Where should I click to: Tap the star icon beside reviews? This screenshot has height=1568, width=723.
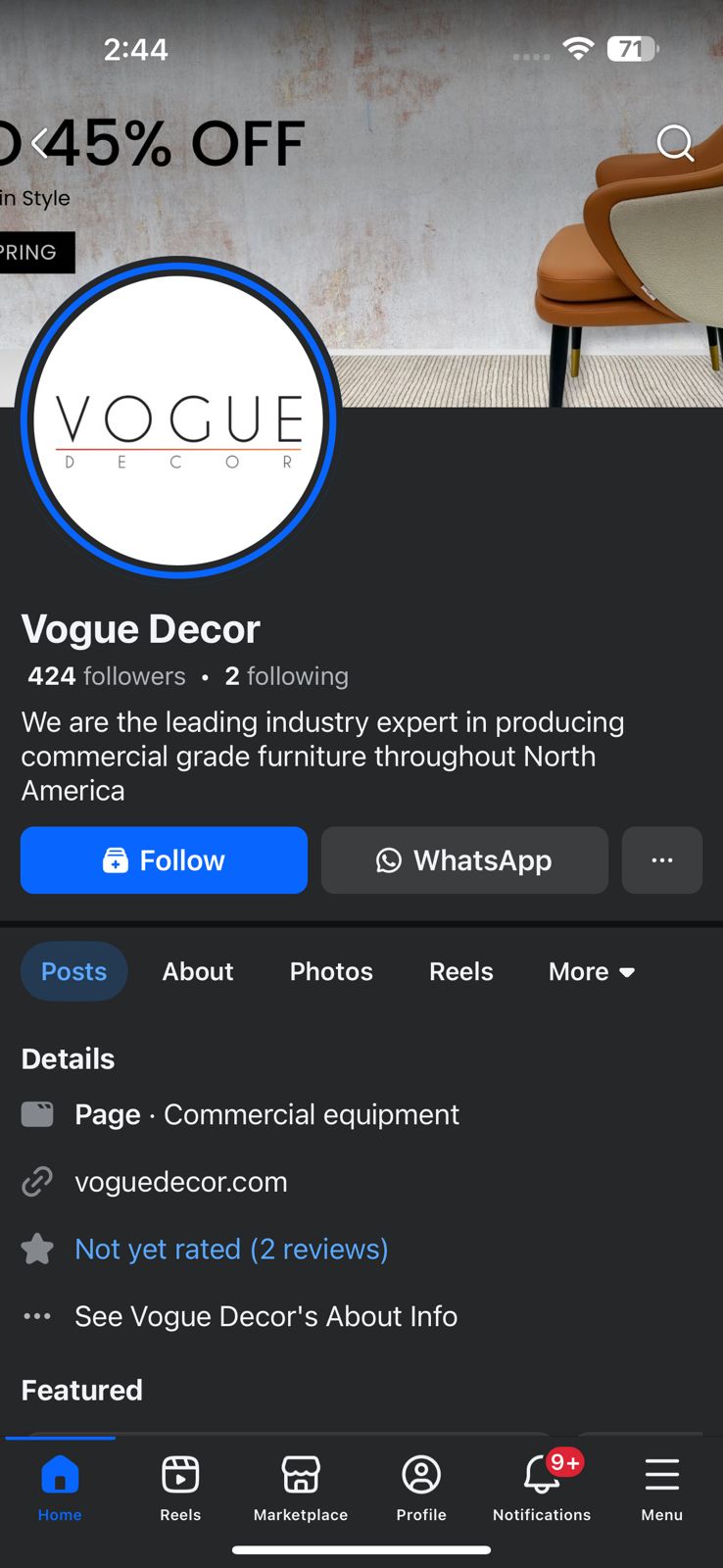click(x=37, y=1249)
